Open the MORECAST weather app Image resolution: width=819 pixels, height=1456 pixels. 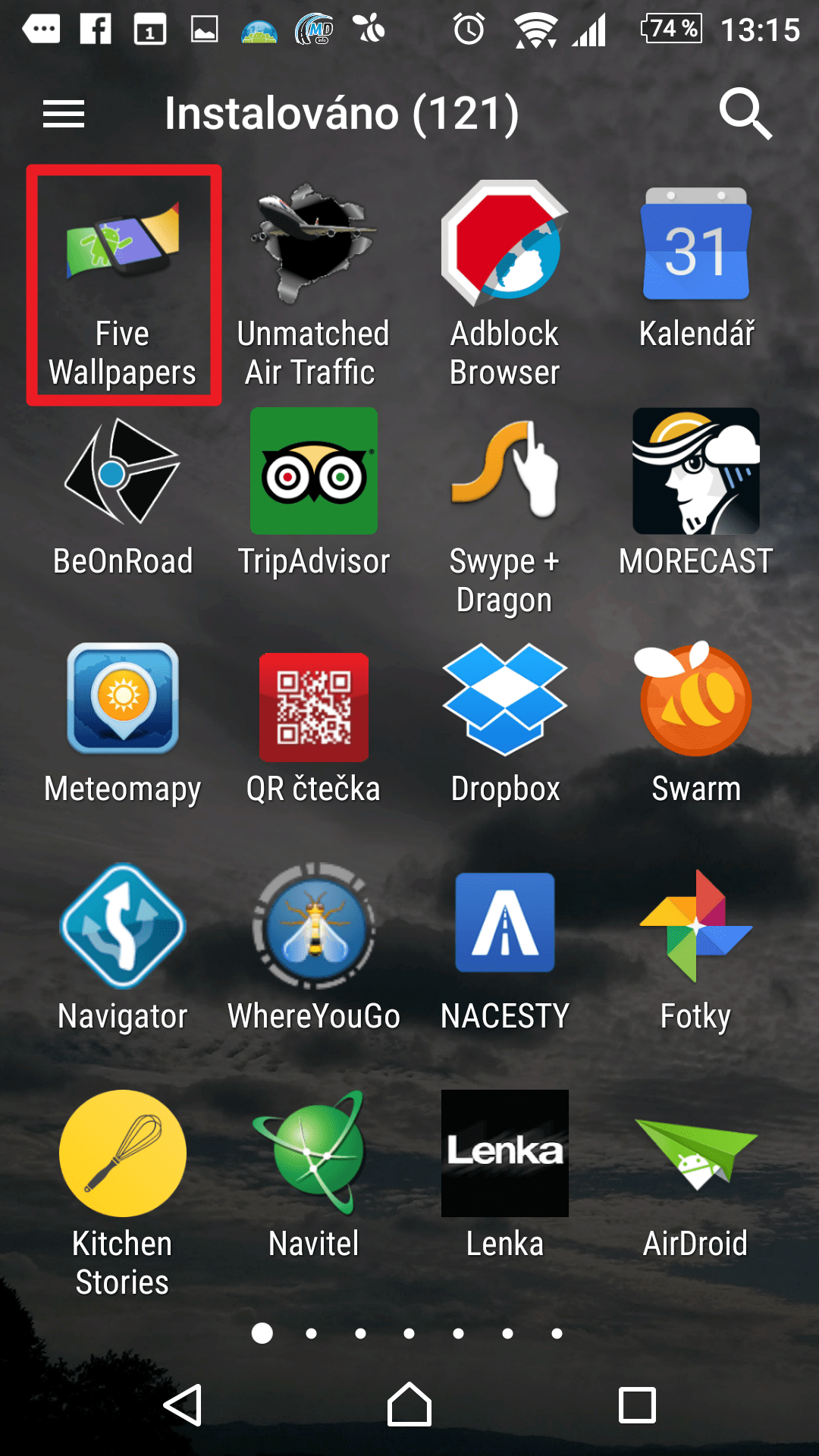point(696,494)
